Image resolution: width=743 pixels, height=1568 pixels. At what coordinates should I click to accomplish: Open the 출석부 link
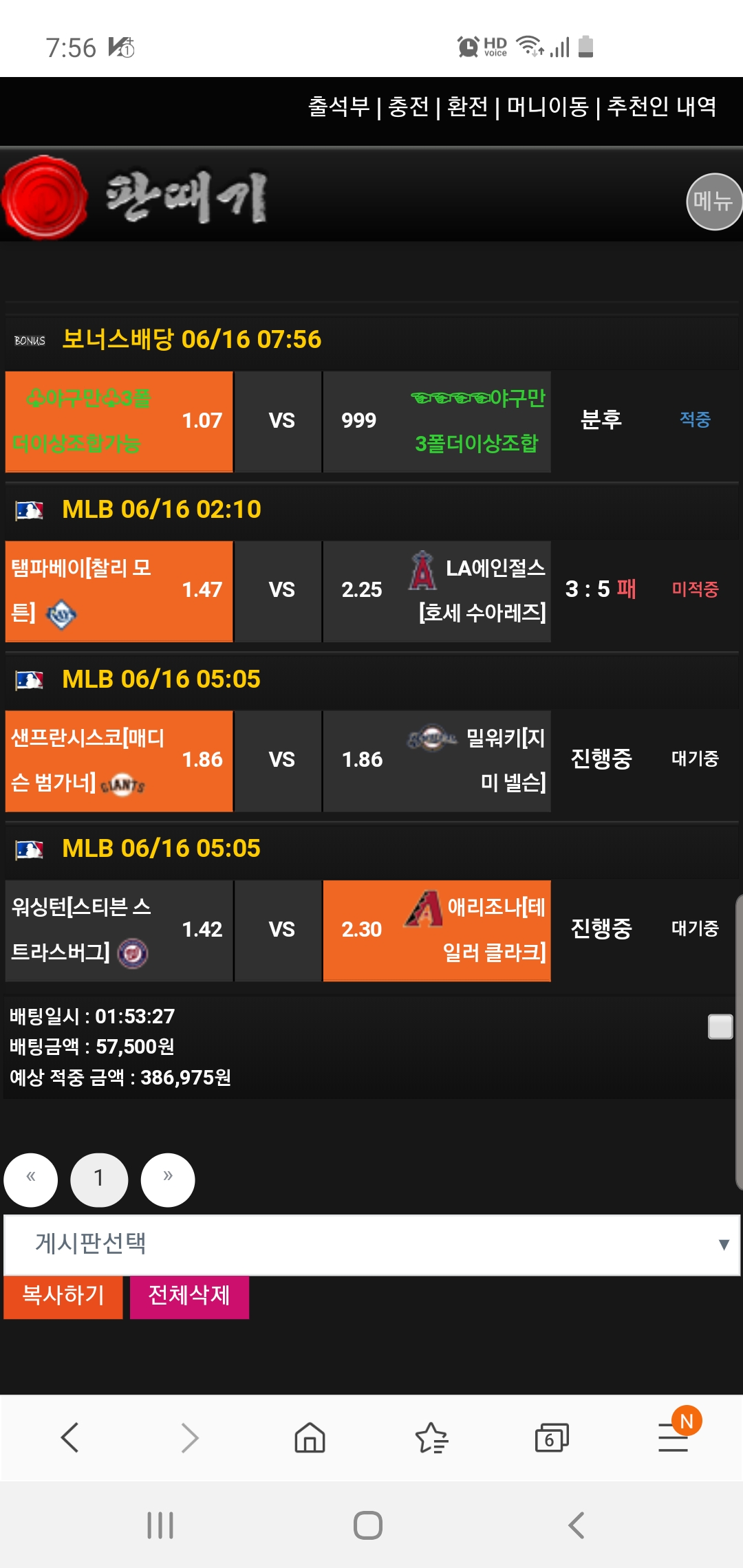(338, 107)
